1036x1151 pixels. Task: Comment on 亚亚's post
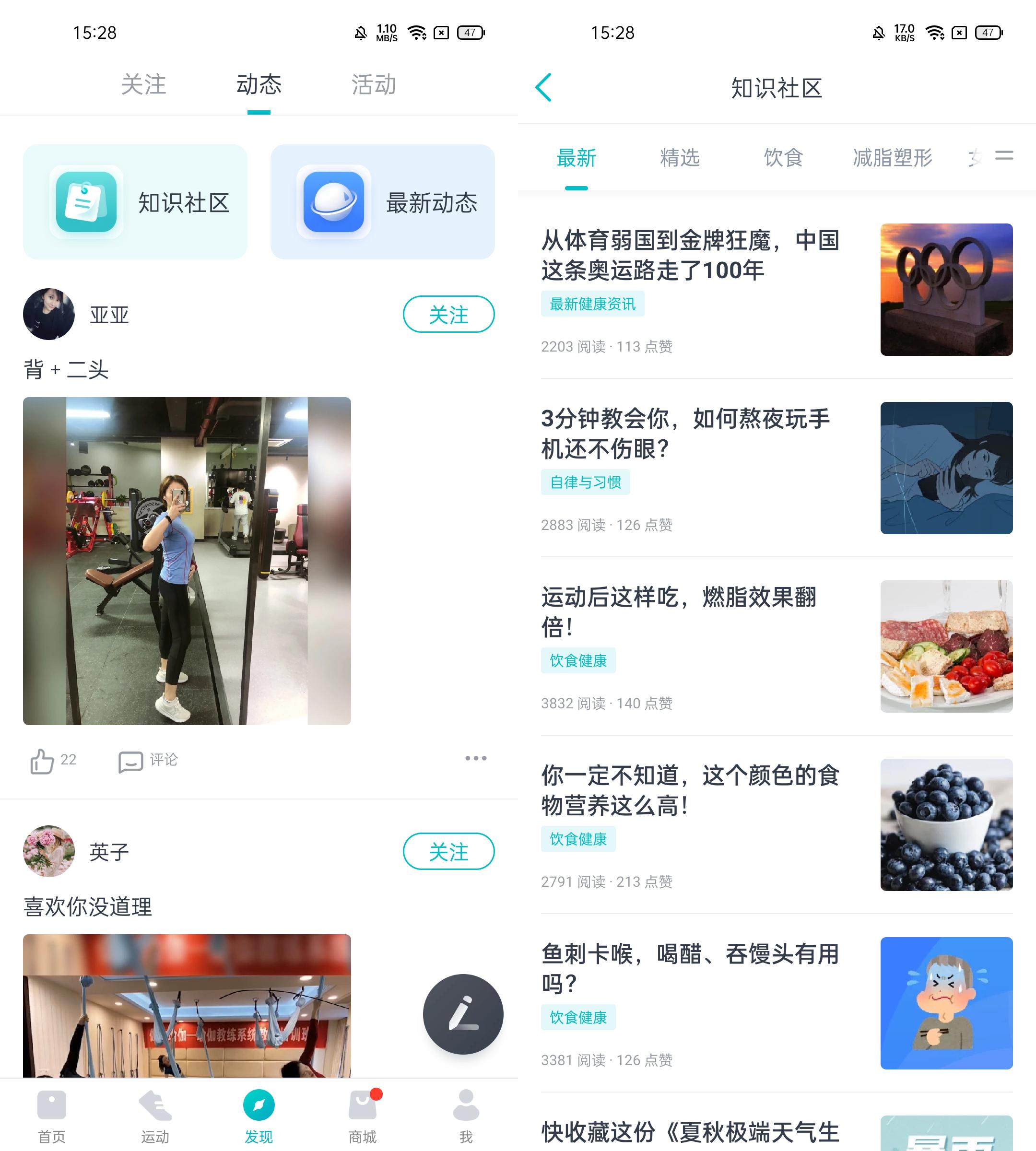pos(147,761)
